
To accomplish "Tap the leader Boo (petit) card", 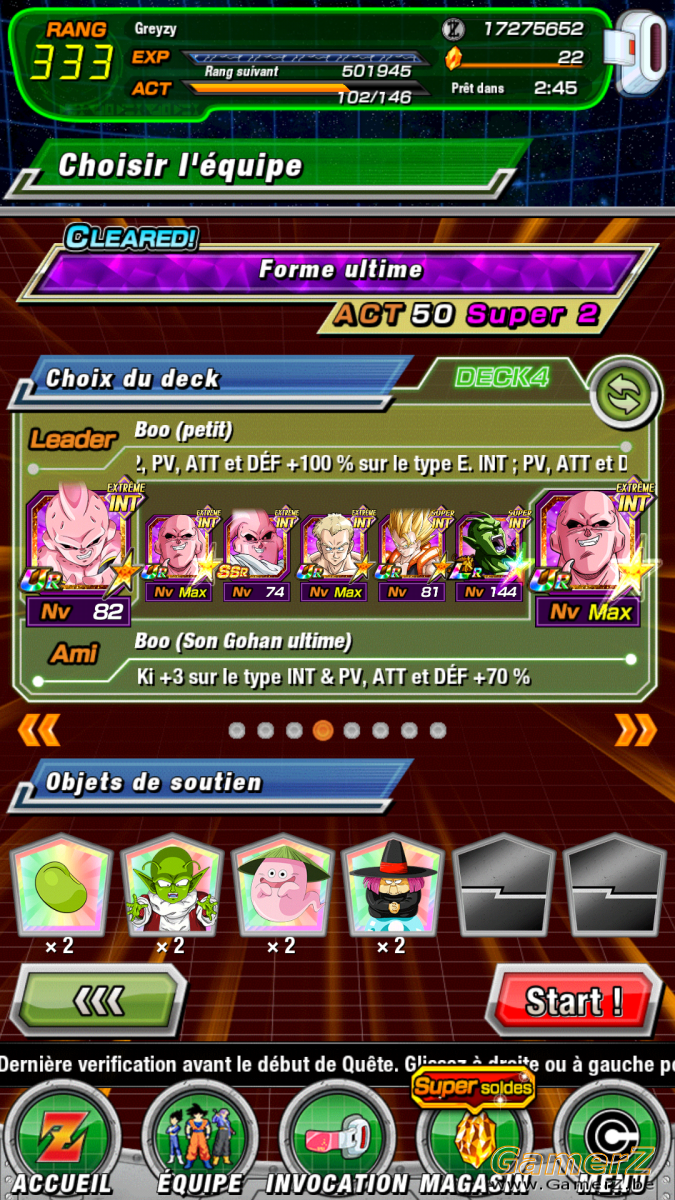I will point(79,555).
